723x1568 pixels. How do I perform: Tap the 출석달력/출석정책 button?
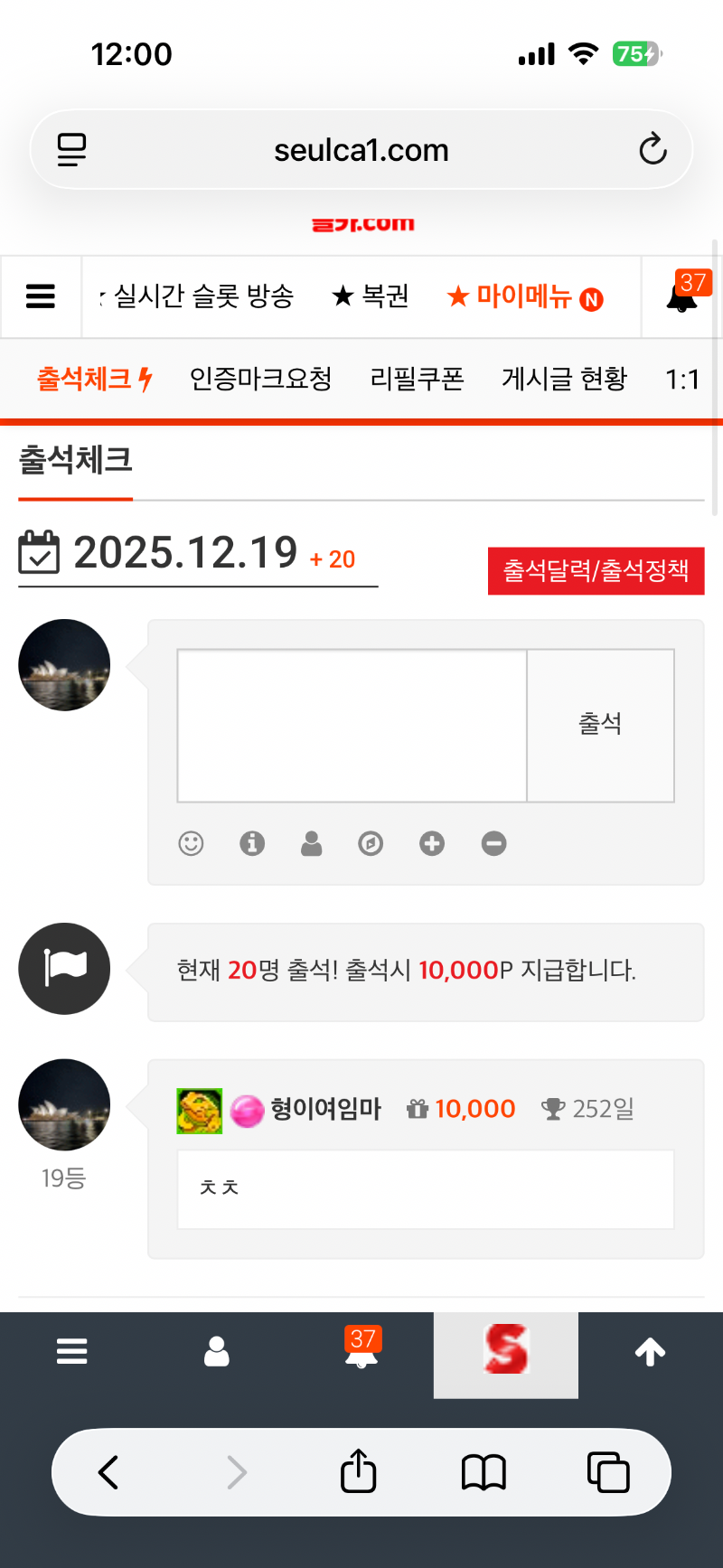pyautogui.click(x=596, y=571)
